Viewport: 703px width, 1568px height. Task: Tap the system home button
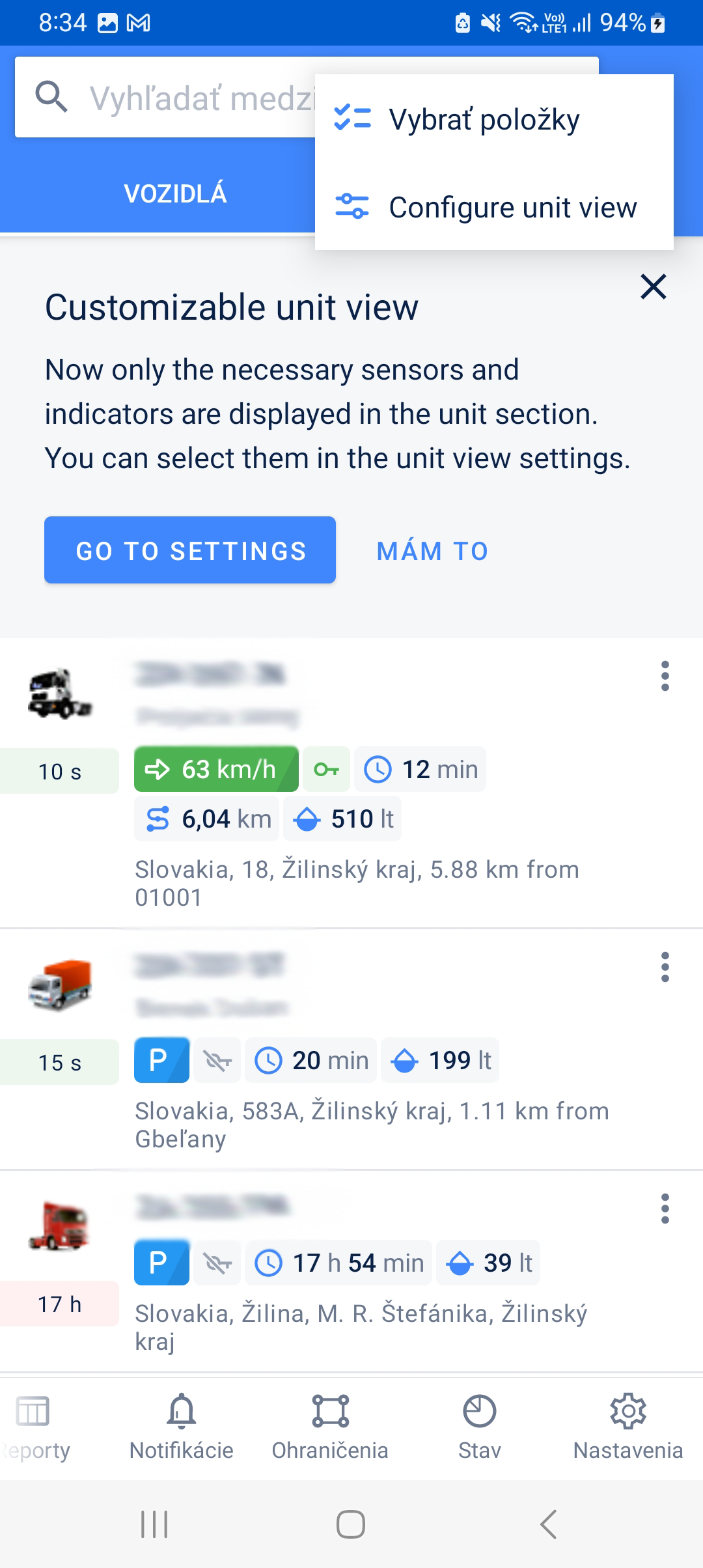coord(351,1524)
